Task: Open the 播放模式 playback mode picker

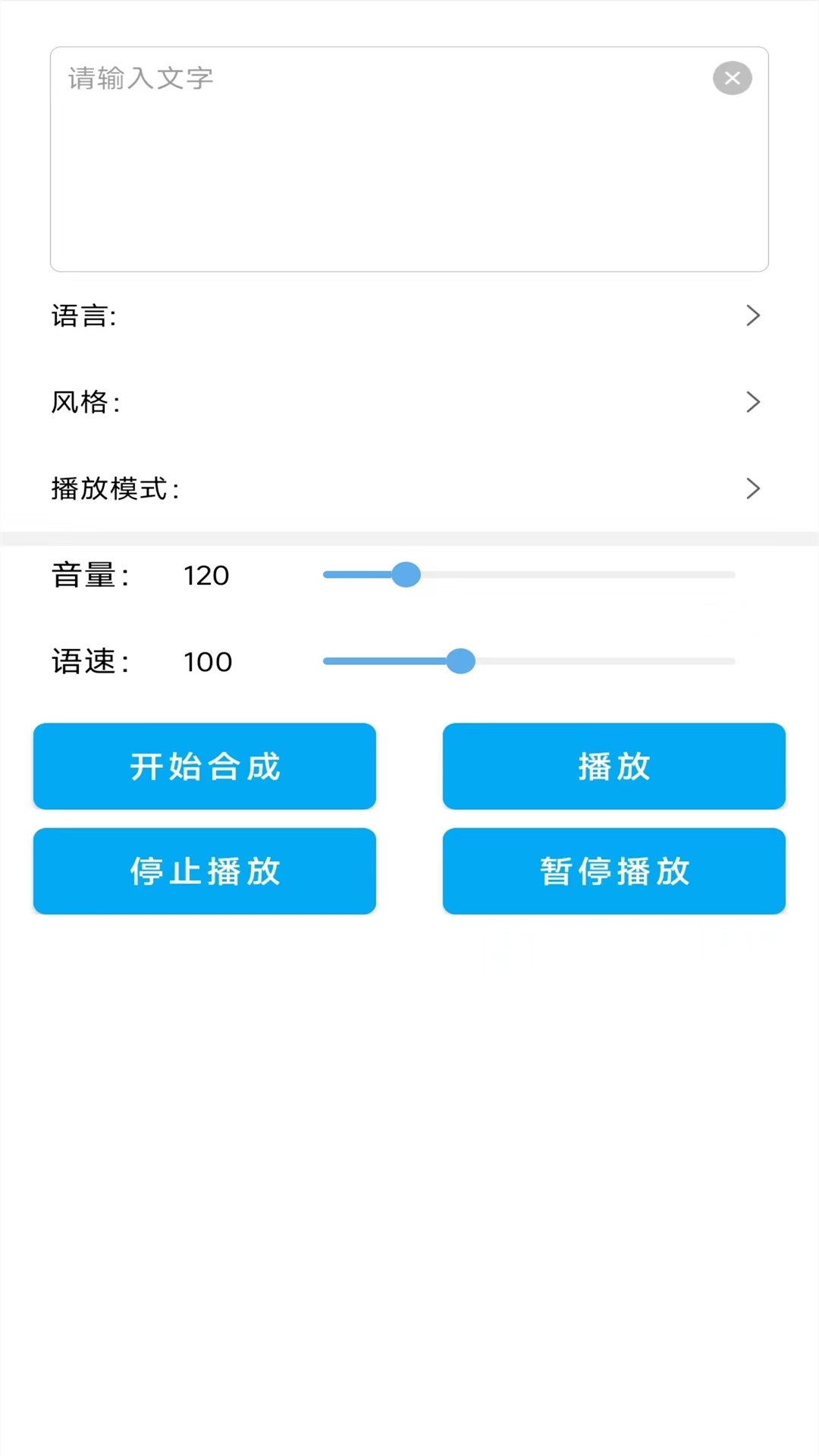Action: (x=409, y=489)
